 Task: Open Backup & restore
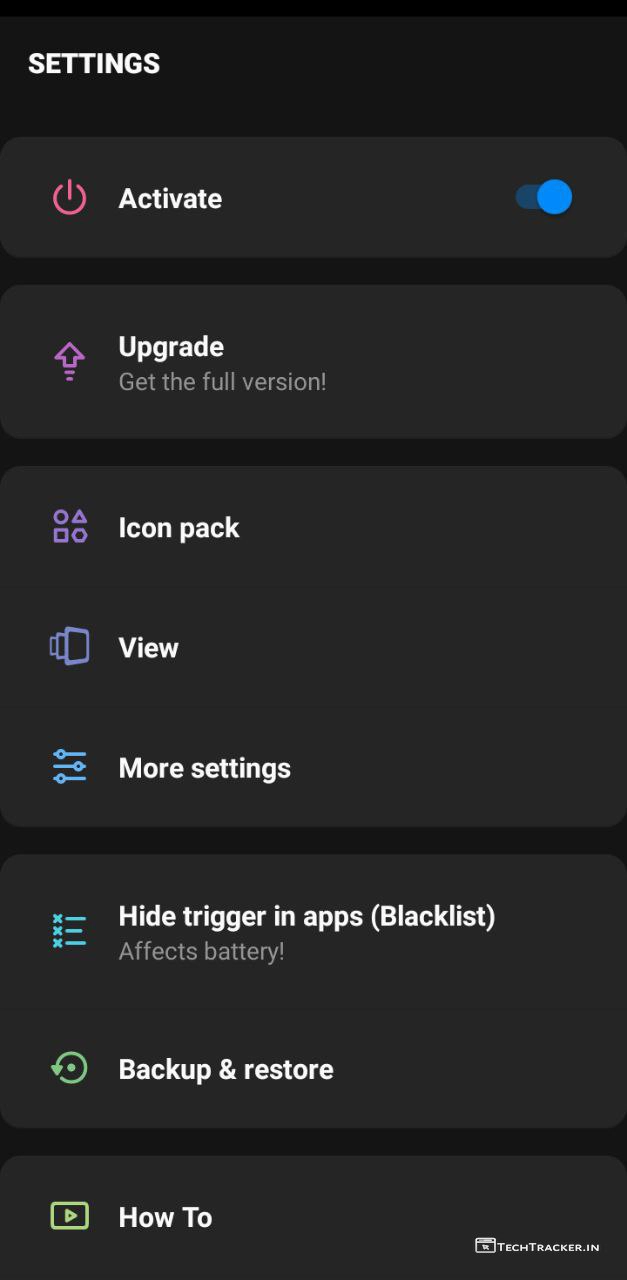313,1068
